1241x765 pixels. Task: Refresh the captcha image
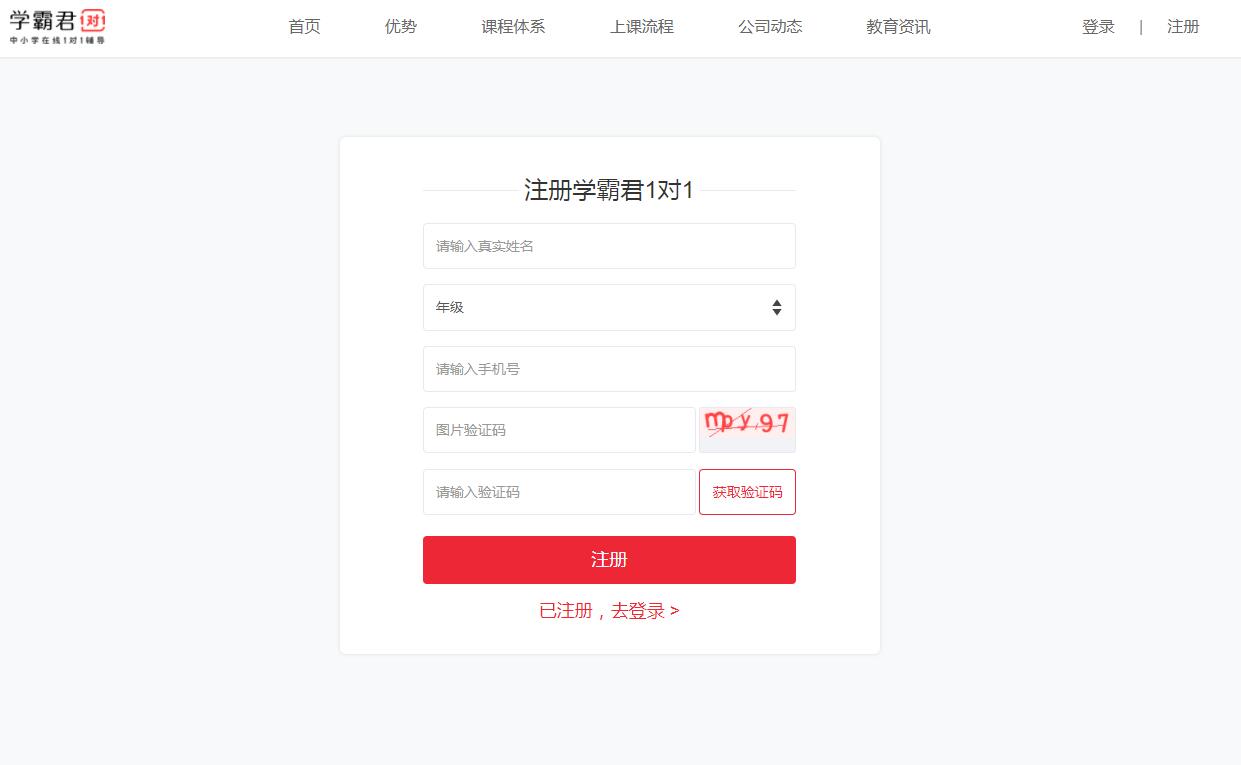[x=747, y=429]
